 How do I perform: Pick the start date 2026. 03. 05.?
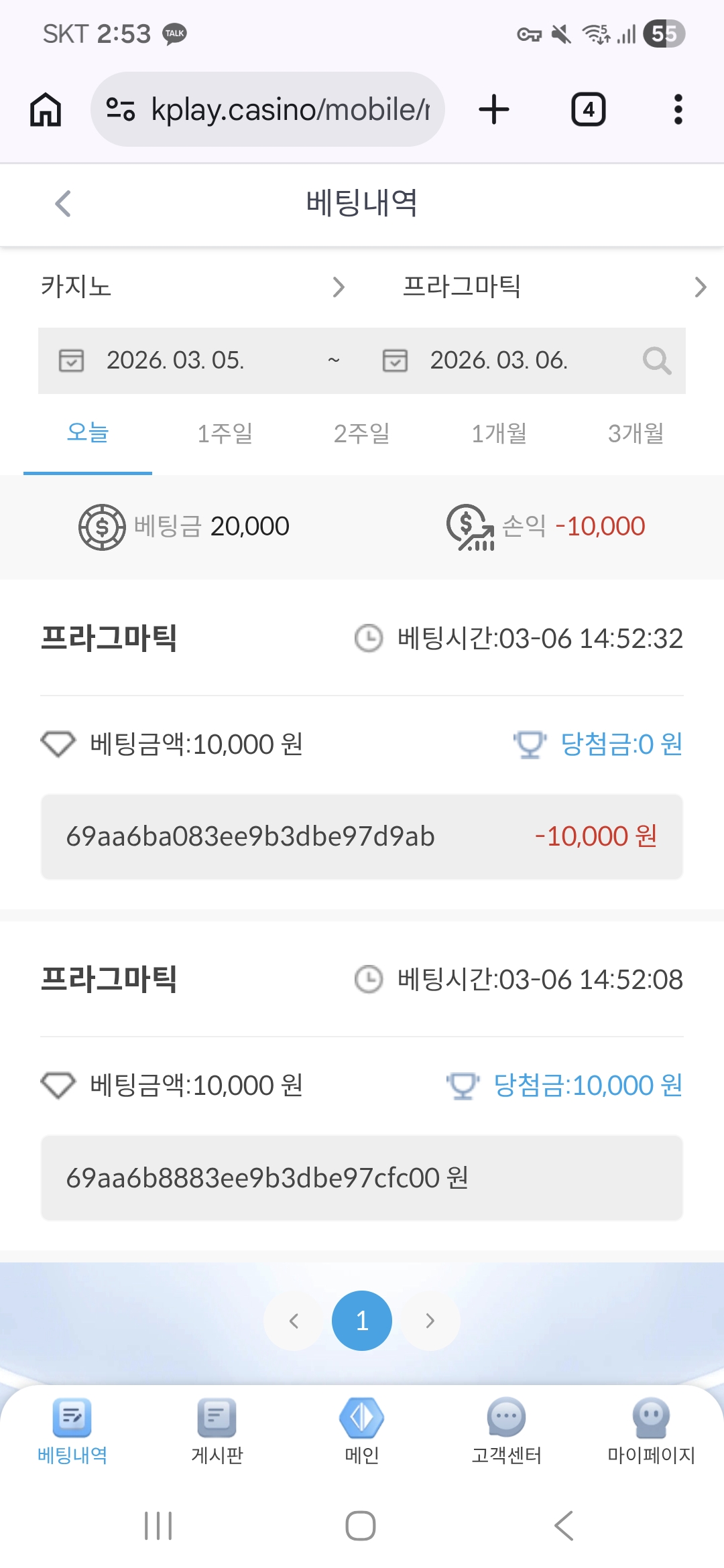coord(174,361)
